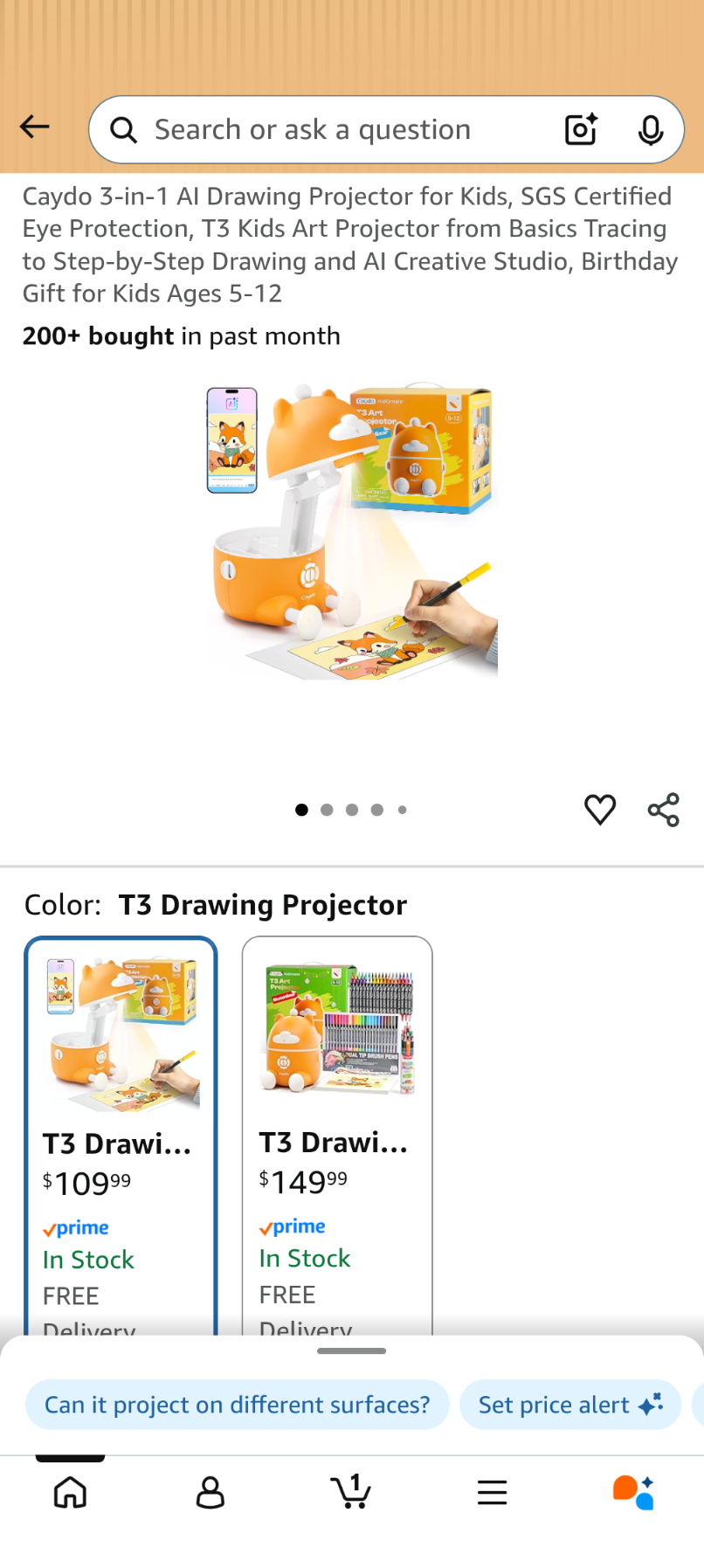Open the account profile tab
Viewport: 704px width, 1568px height.
(211, 1492)
